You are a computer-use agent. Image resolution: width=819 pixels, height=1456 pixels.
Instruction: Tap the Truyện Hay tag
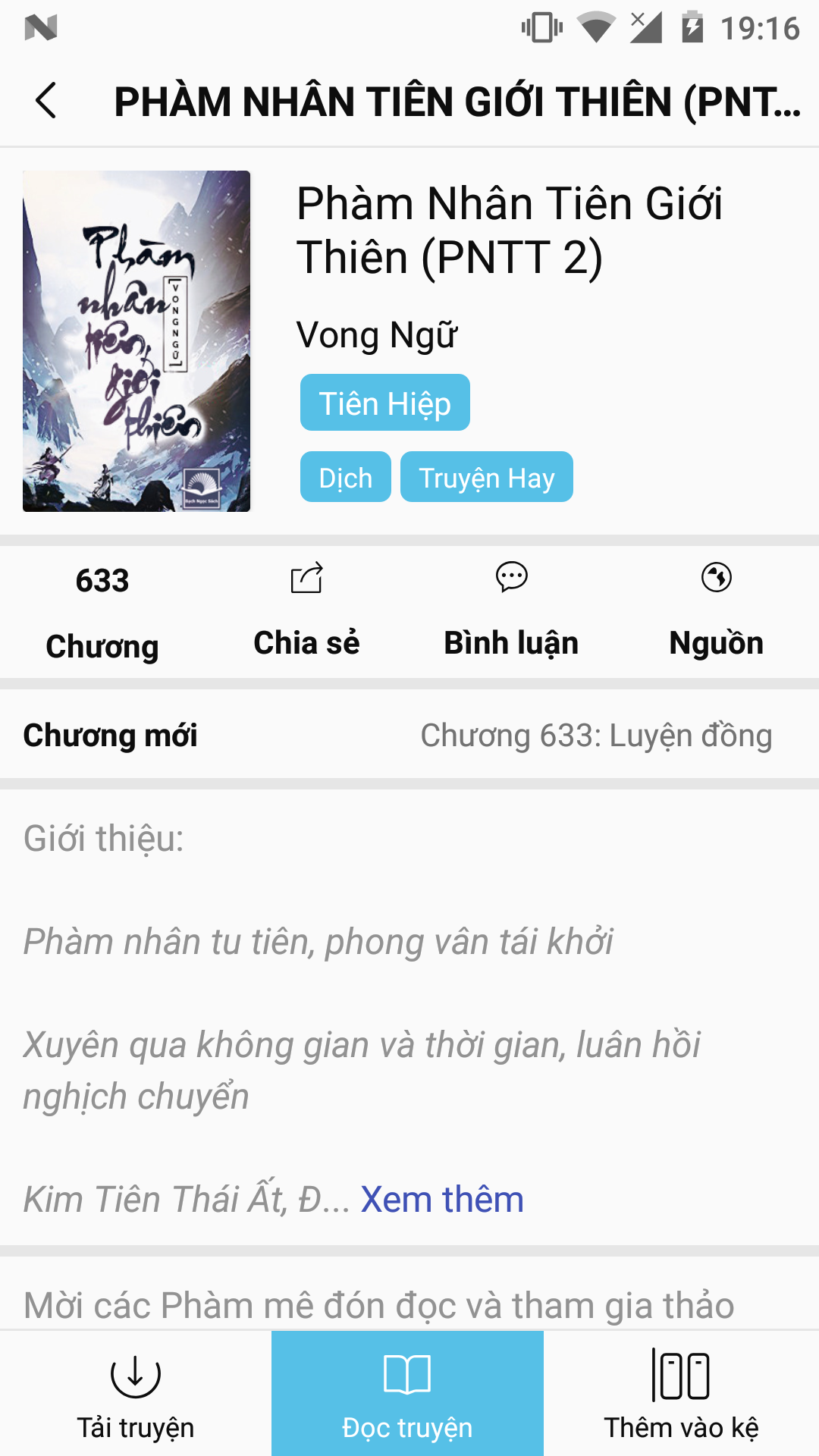tap(486, 478)
